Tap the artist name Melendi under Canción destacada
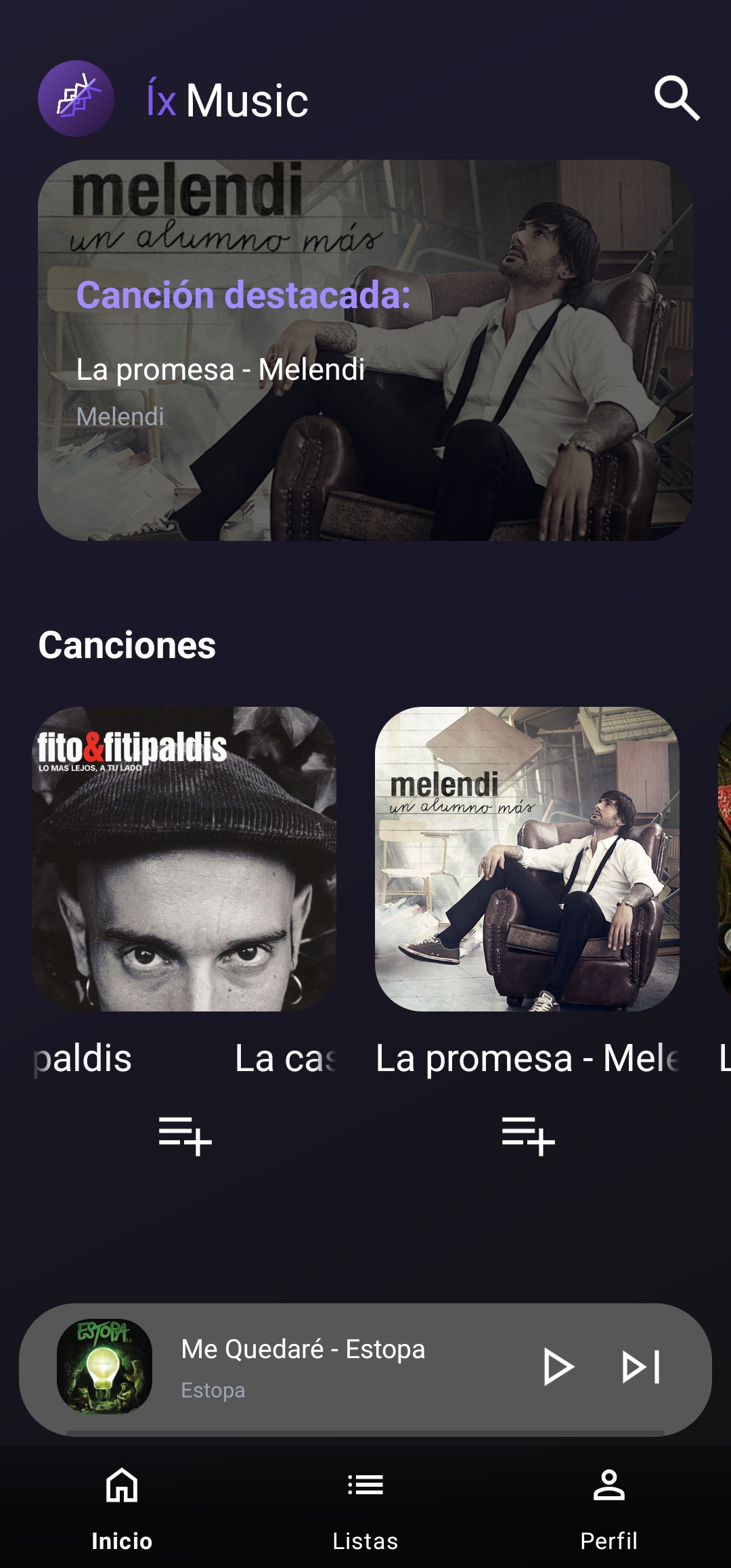 pos(120,416)
